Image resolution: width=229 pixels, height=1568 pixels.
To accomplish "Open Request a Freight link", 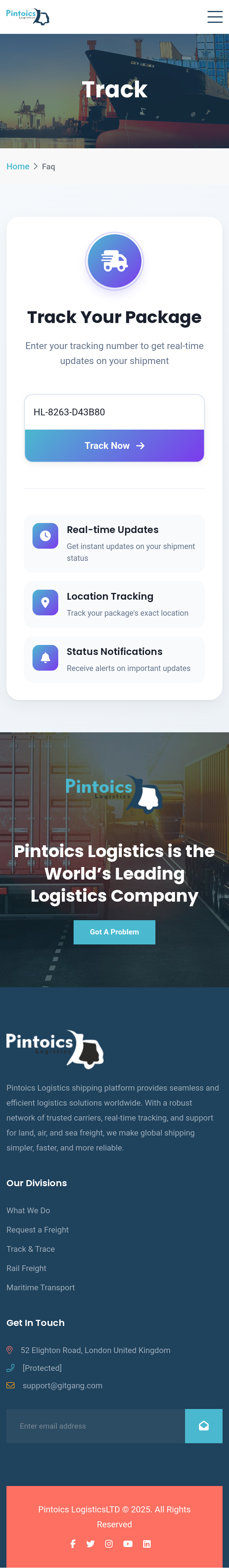I will tap(37, 1230).
